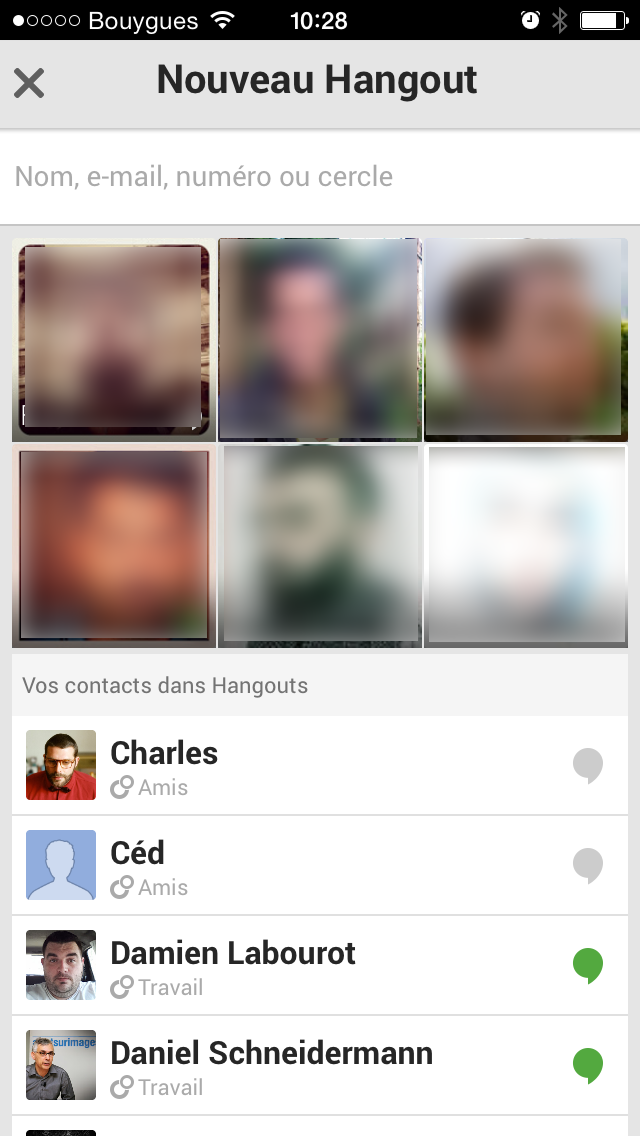This screenshot has width=640, height=1136.
Task: Select the bottom-left suggested contact tile
Action: pyautogui.click(x=113, y=546)
